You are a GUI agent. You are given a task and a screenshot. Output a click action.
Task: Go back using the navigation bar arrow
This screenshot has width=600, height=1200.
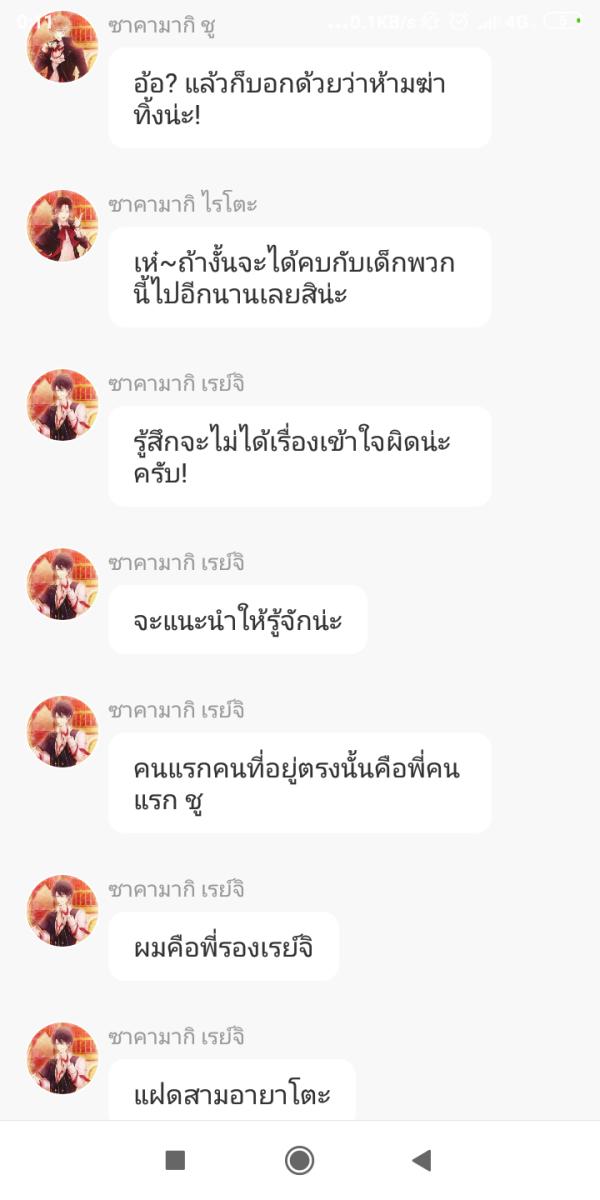click(x=422, y=1160)
